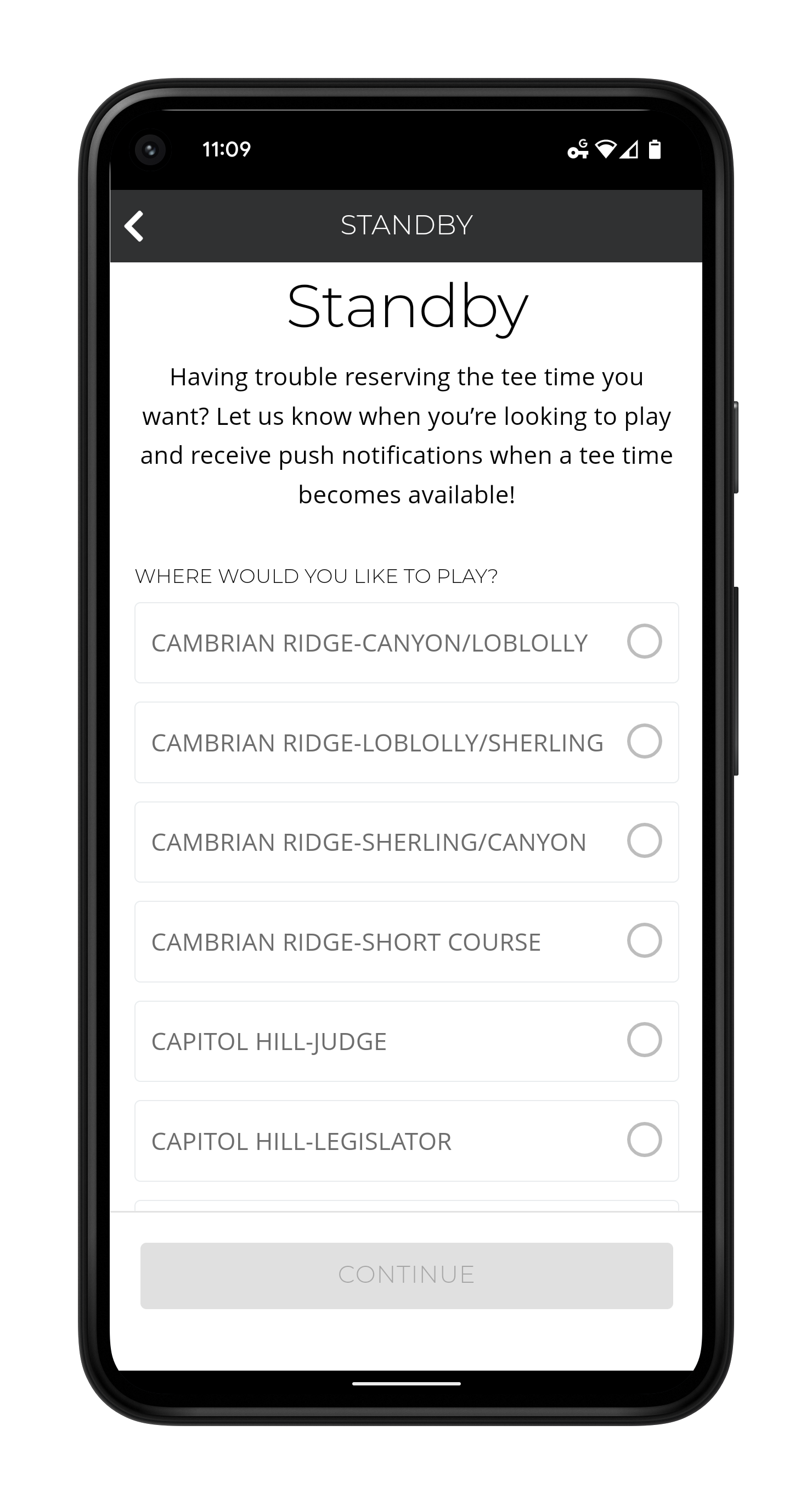This screenshot has width=812, height=1504.
Task: Select Capitol Hill-Legislator course
Action: tap(407, 1141)
